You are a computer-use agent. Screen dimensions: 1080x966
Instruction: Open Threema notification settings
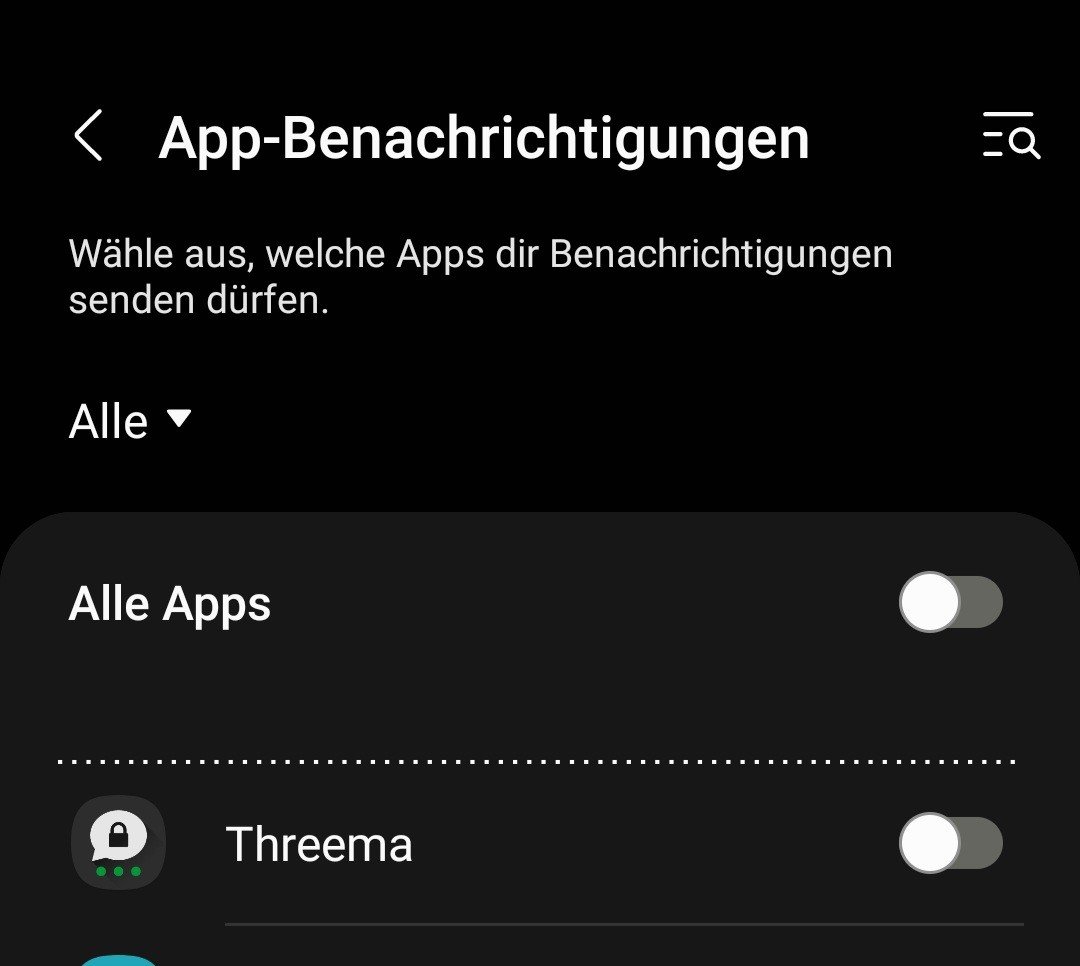[x=320, y=844]
